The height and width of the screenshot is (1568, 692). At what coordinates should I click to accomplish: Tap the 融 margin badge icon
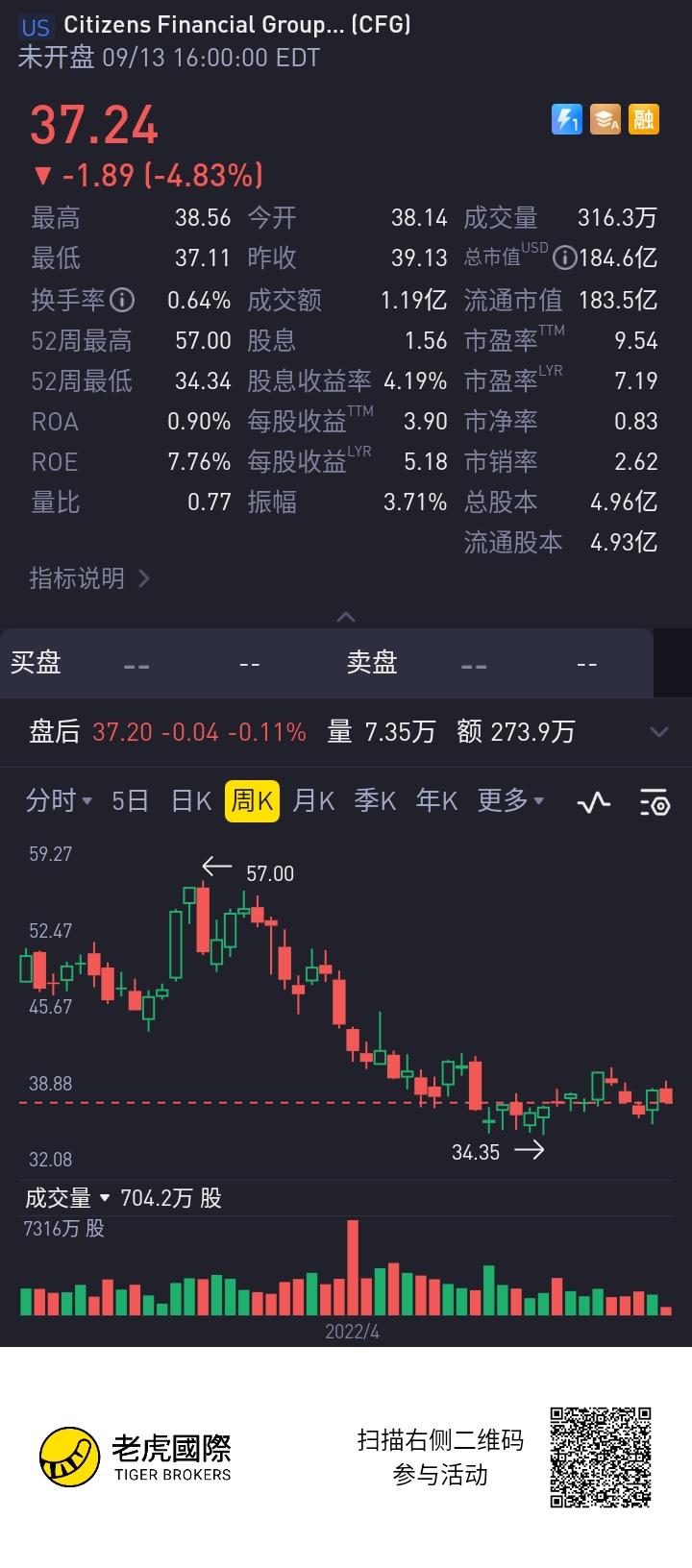[644, 119]
